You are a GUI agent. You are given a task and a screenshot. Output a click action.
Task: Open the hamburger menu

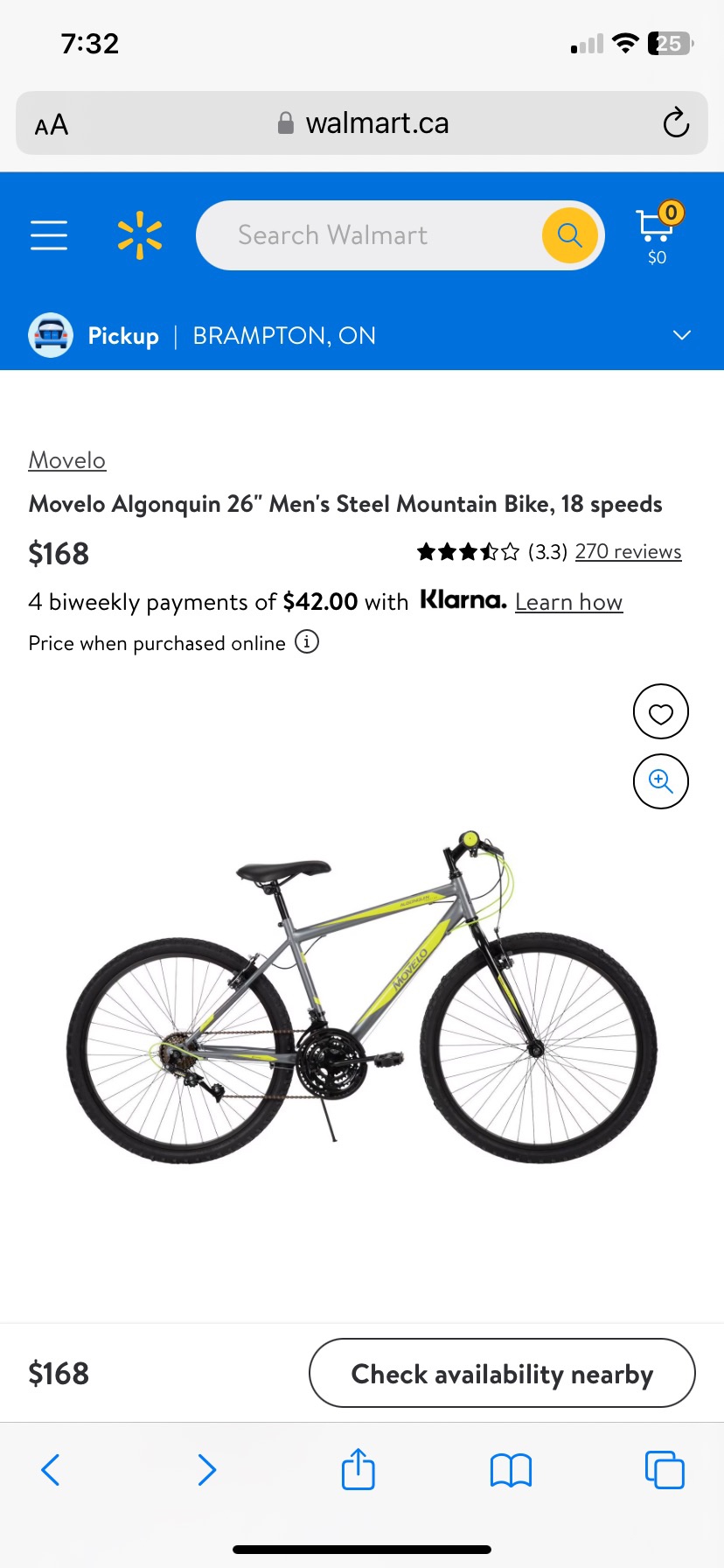[x=49, y=235]
